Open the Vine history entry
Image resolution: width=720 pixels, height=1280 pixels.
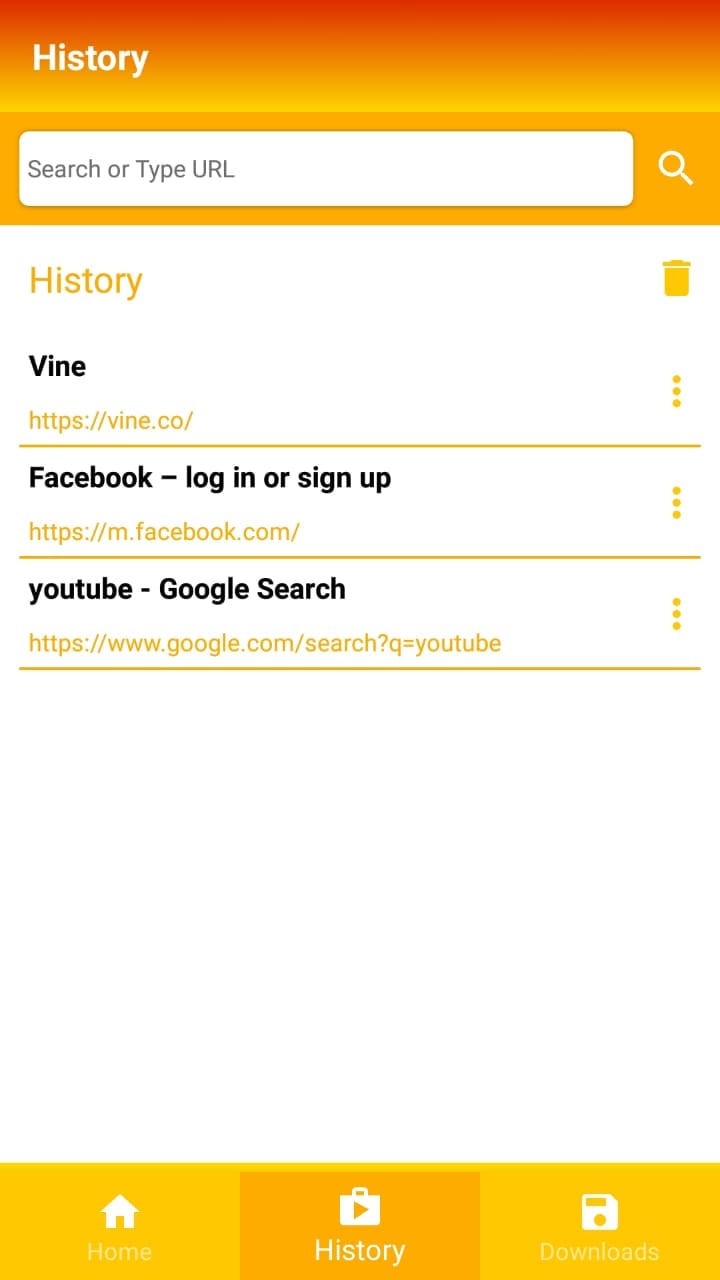click(330, 392)
